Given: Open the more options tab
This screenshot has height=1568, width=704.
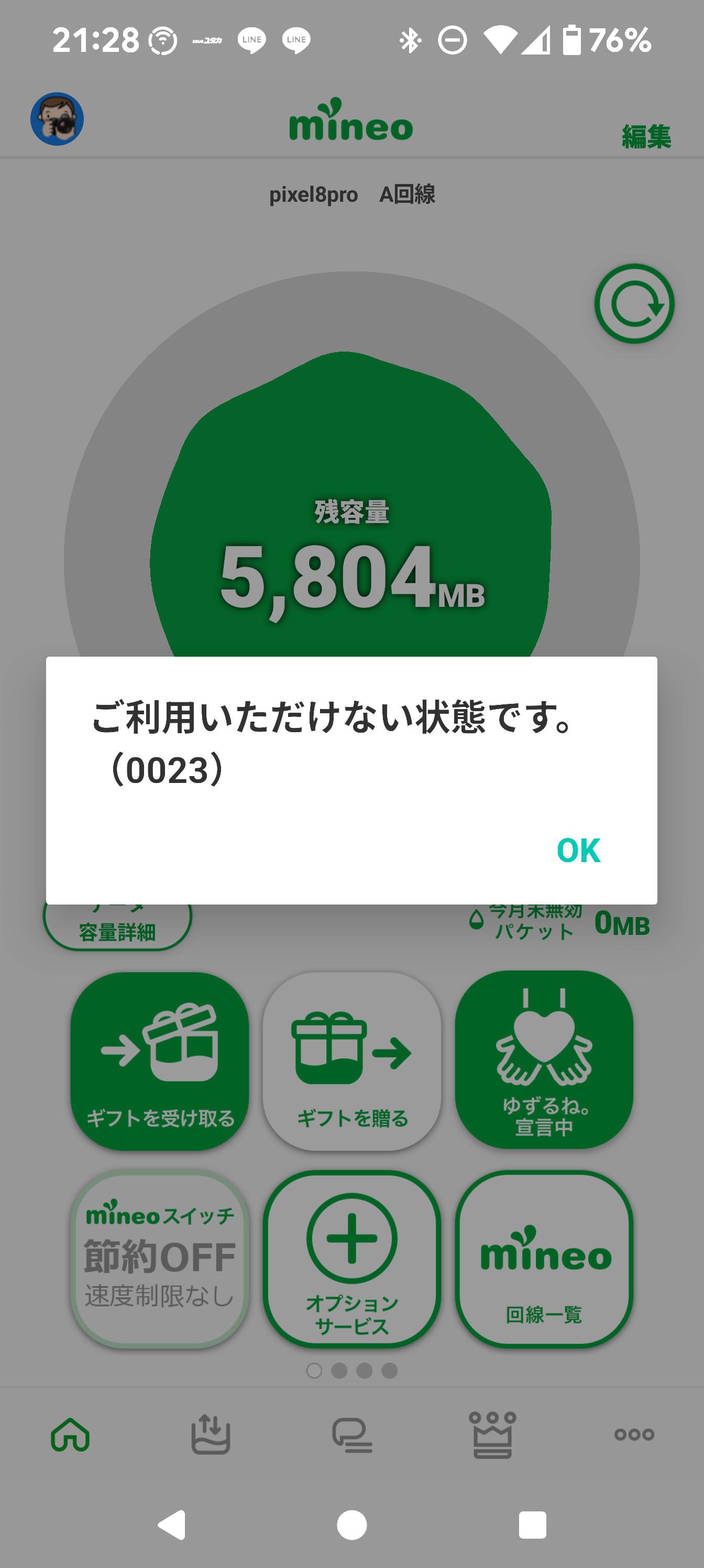Looking at the screenshot, I should coord(634,1435).
